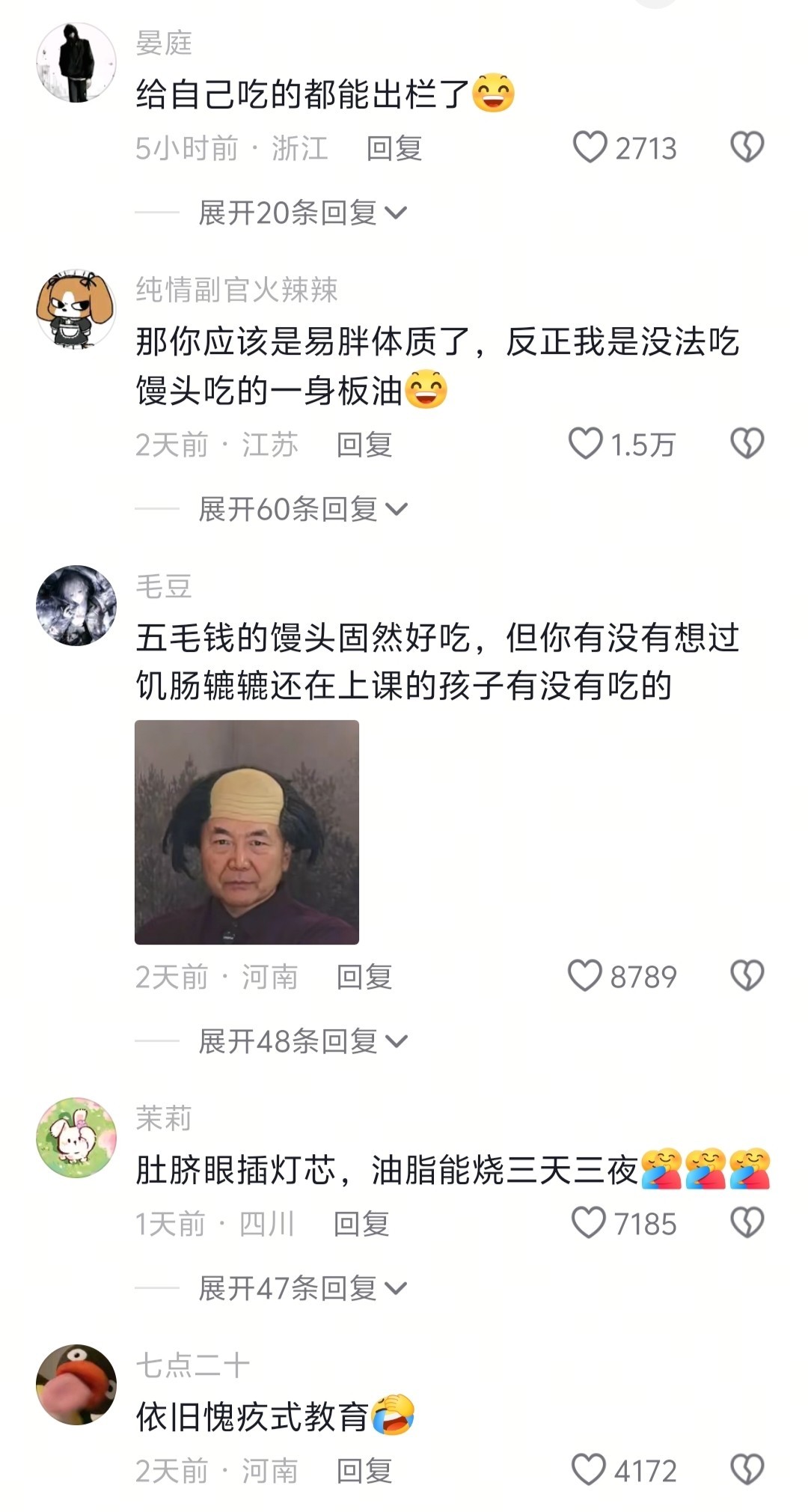Image resolution: width=808 pixels, height=1512 pixels.
Task: Dislike 七点二十's comment
Action: (x=747, y=1470)
